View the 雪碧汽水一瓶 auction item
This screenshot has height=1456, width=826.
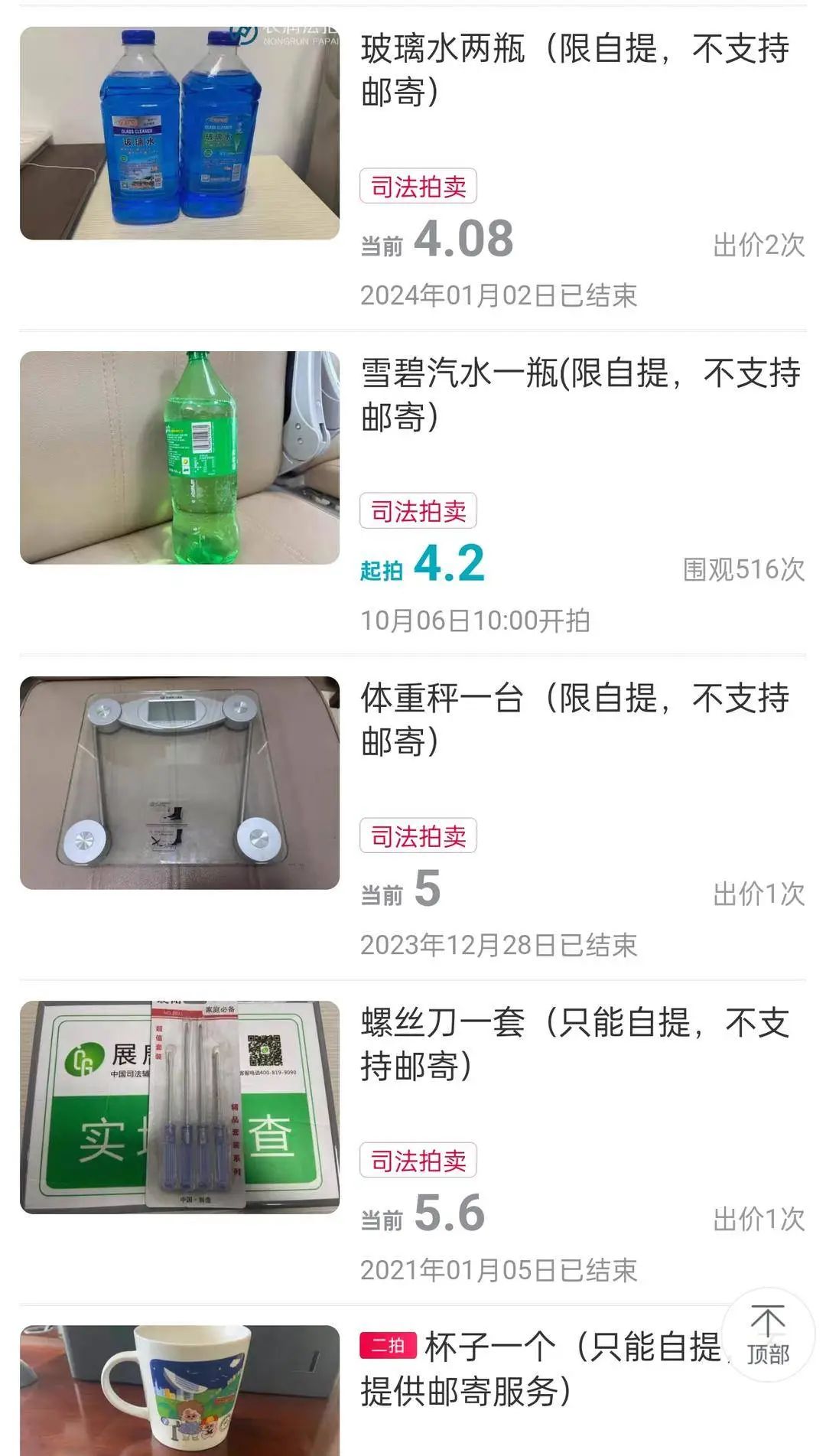coord(580,395)
